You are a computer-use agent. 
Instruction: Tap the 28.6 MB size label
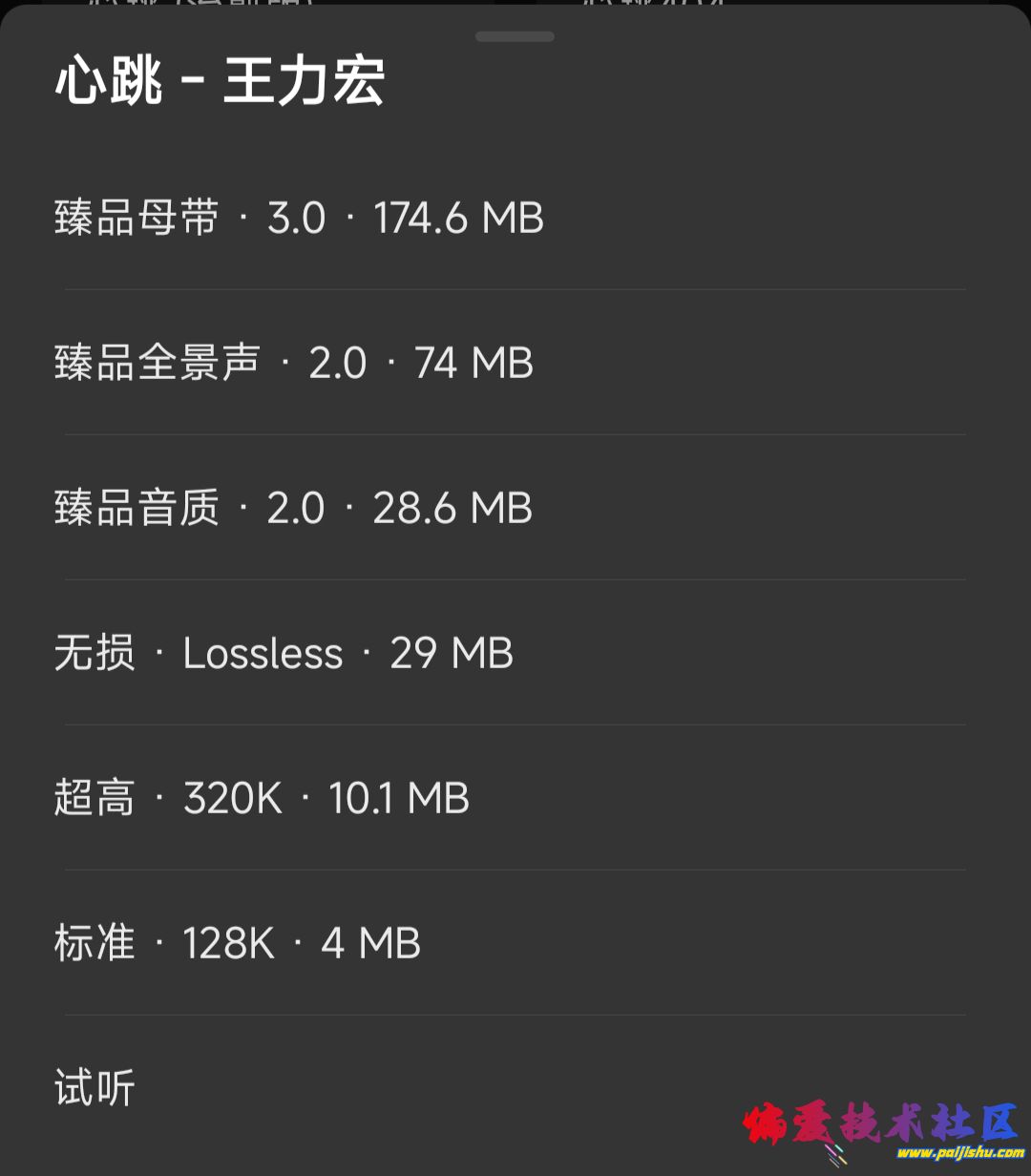450,508
